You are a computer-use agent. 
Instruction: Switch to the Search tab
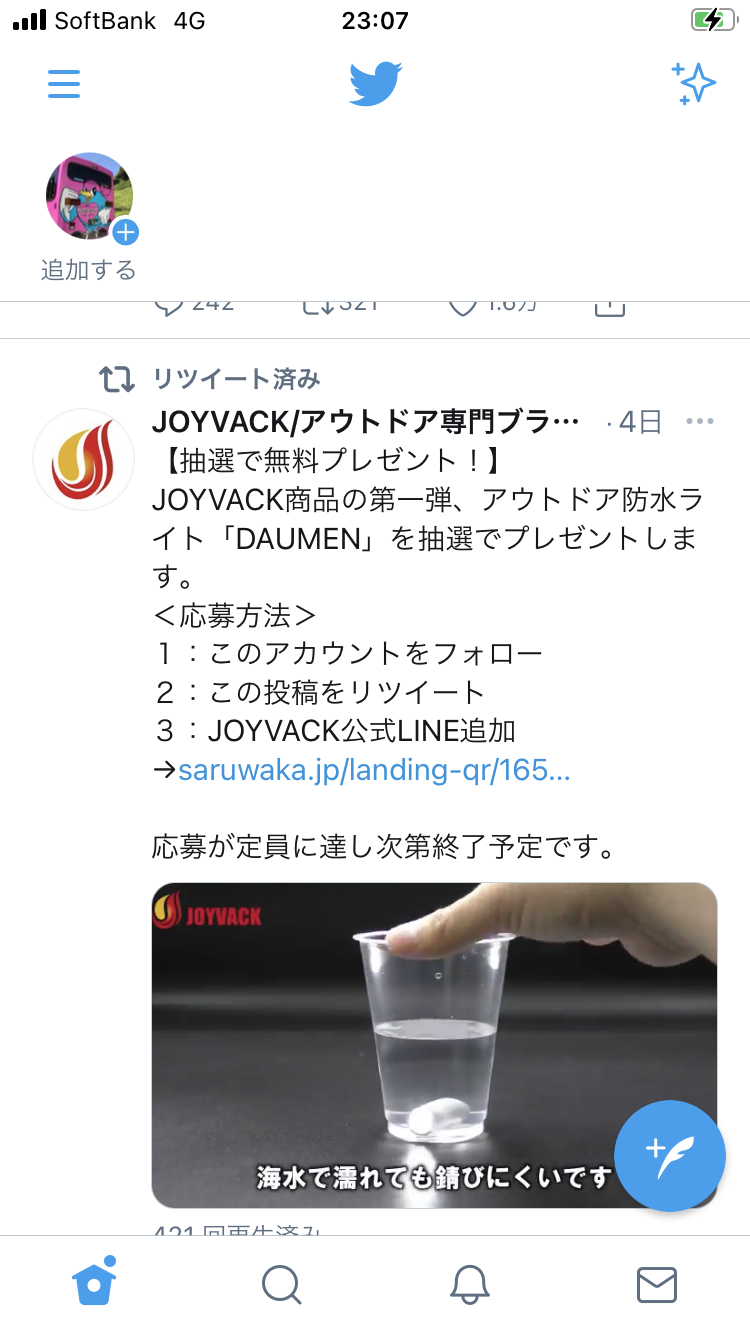281,1284
